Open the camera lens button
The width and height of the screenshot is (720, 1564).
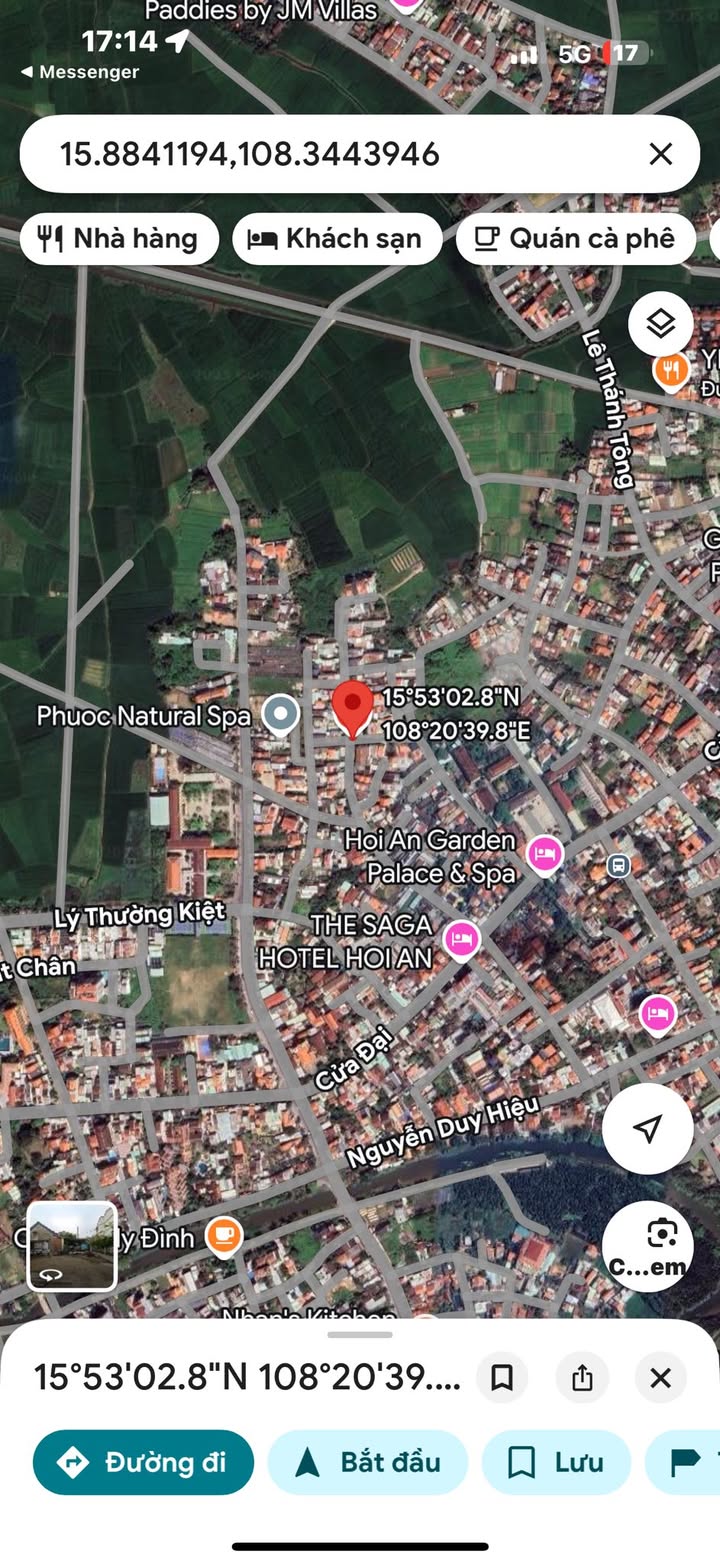[648, 1246]
